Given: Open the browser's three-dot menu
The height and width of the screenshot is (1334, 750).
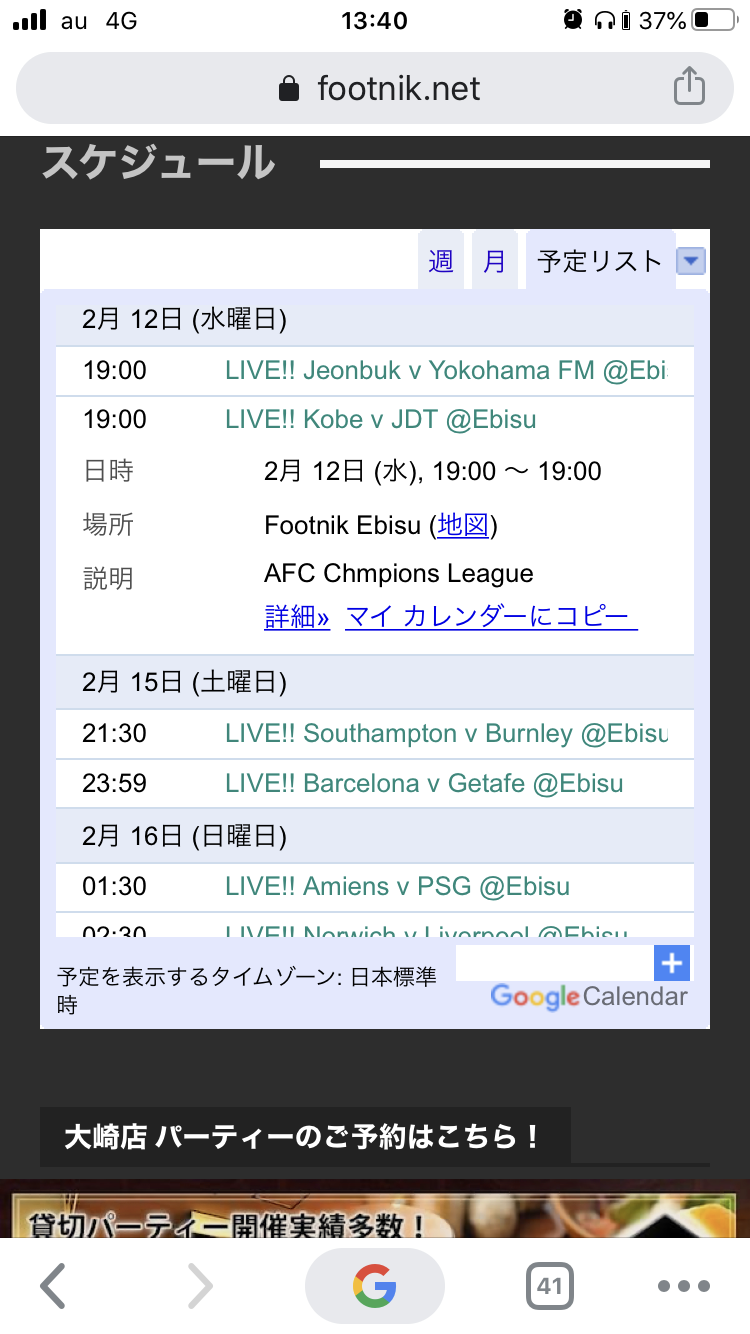Looking at the screenshot, I should coord(684,1286).
